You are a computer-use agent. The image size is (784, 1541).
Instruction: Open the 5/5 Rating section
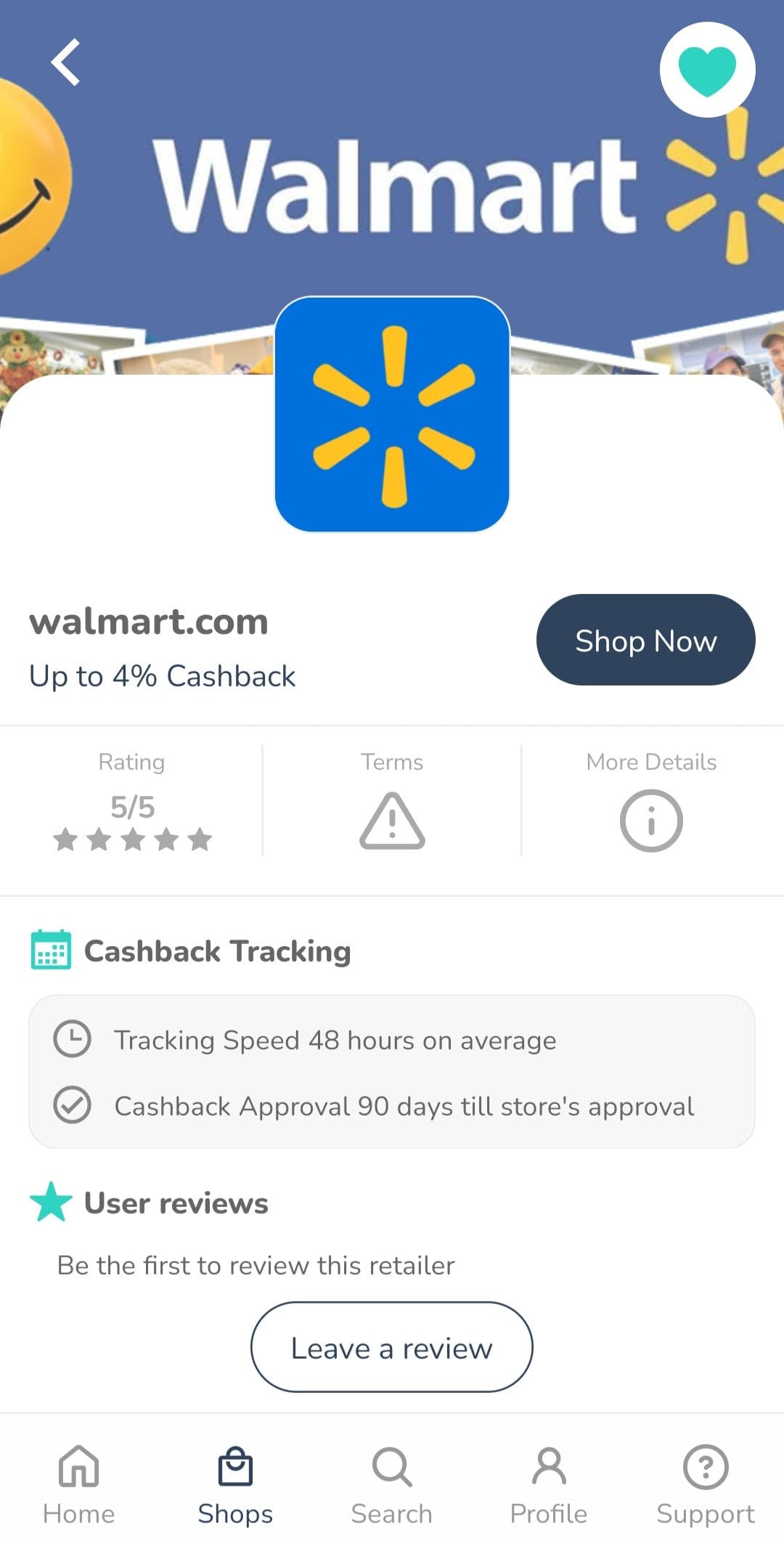(x=132, y=801)
